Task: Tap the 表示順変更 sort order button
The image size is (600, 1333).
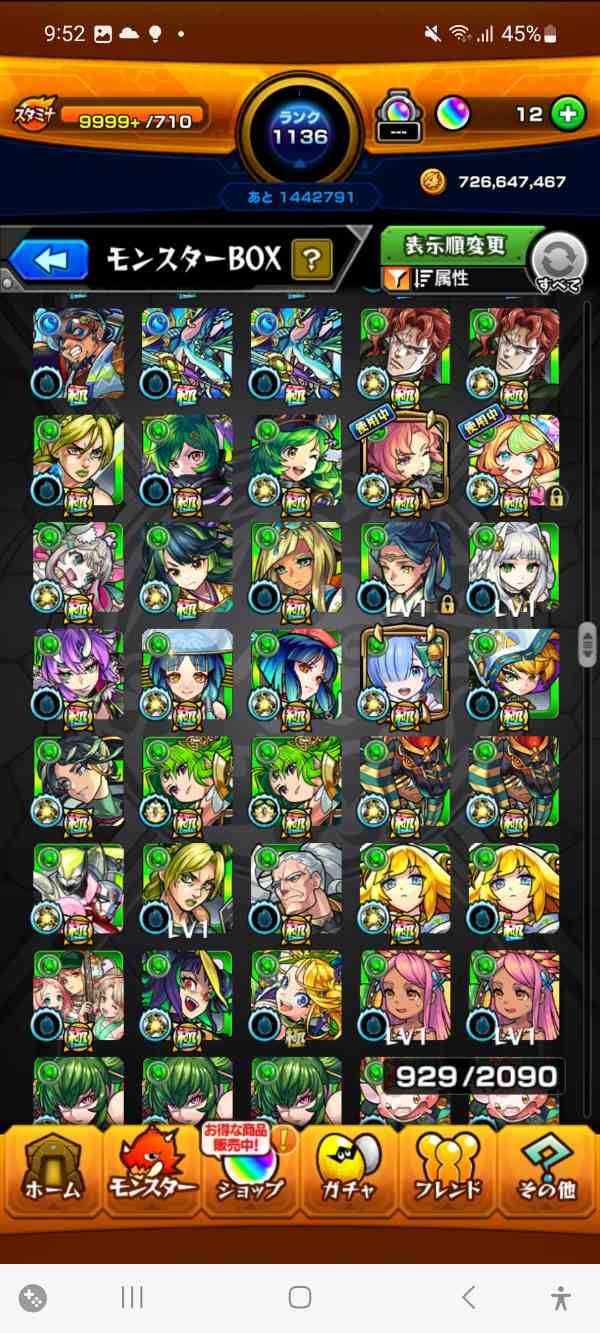Action: click(455, 245)
